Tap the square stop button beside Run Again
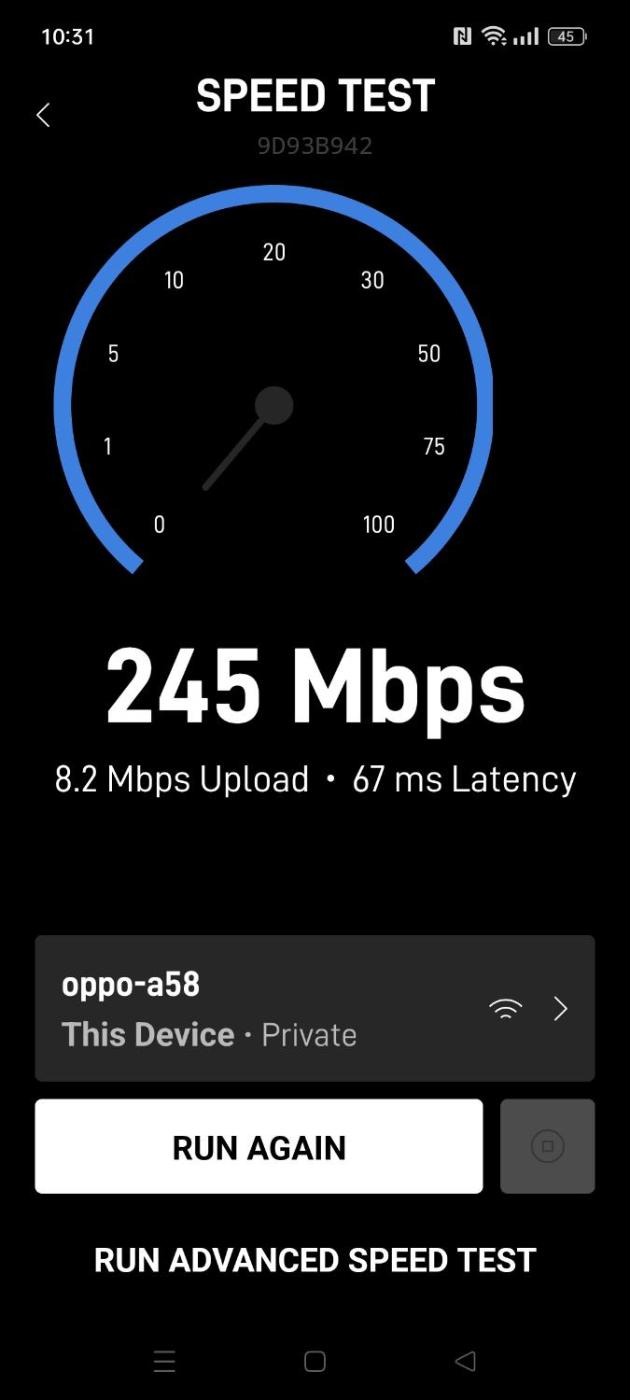 coord(547,1147)
